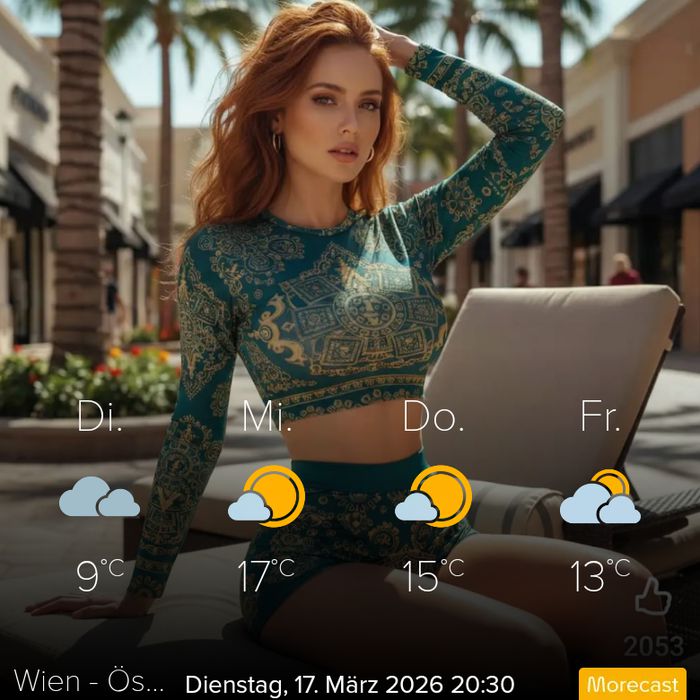Image resolution: width=700 pixels, height=700 pixels.
Task: Like this photo with the thumbs-up icon
Action: coord(653,596)
